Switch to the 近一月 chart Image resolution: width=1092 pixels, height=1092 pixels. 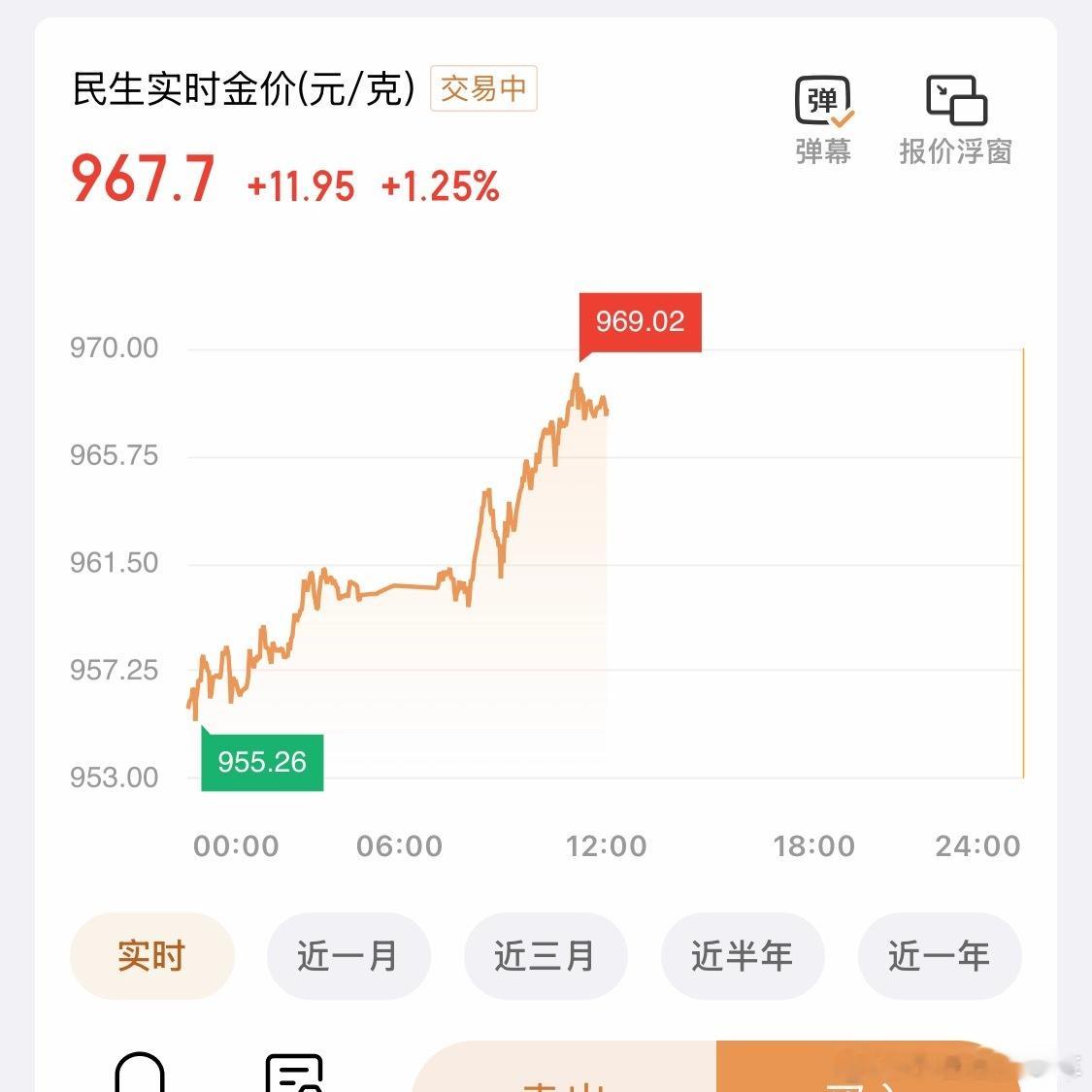tap(347, 956)
